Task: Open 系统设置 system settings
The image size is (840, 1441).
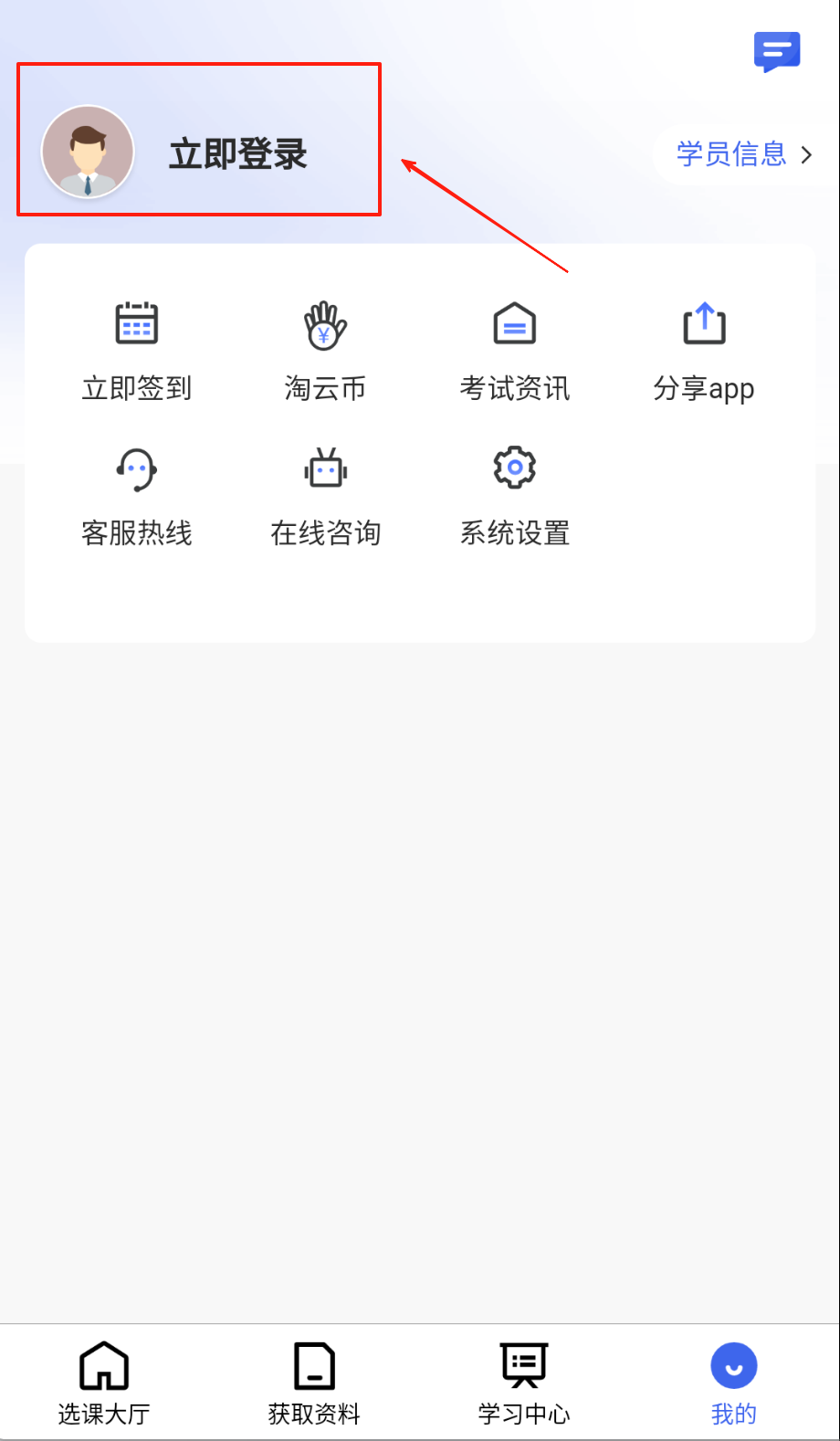Action: pyautogui.click(x=515, y=496)
